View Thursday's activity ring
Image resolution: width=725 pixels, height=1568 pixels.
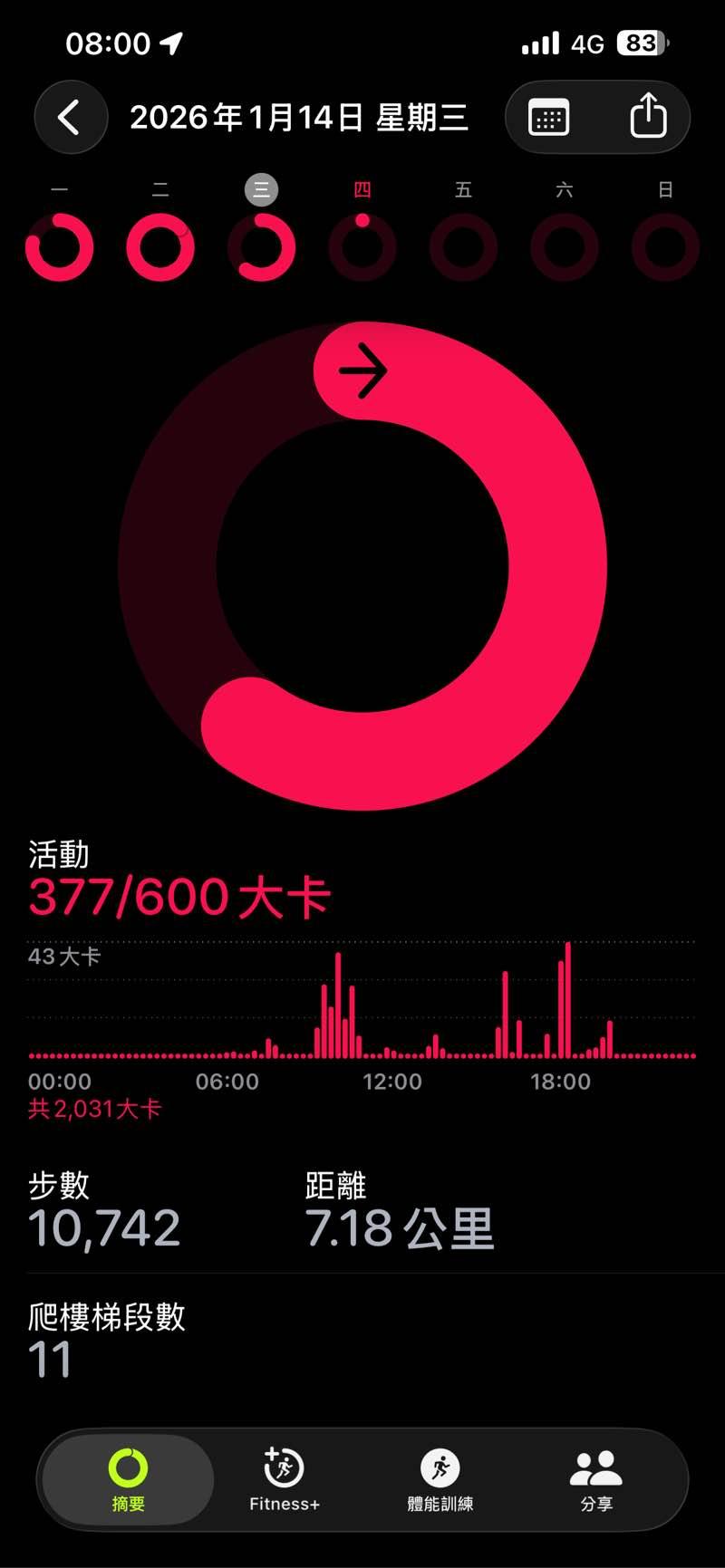pyautogui.click(x=362, y=245)
